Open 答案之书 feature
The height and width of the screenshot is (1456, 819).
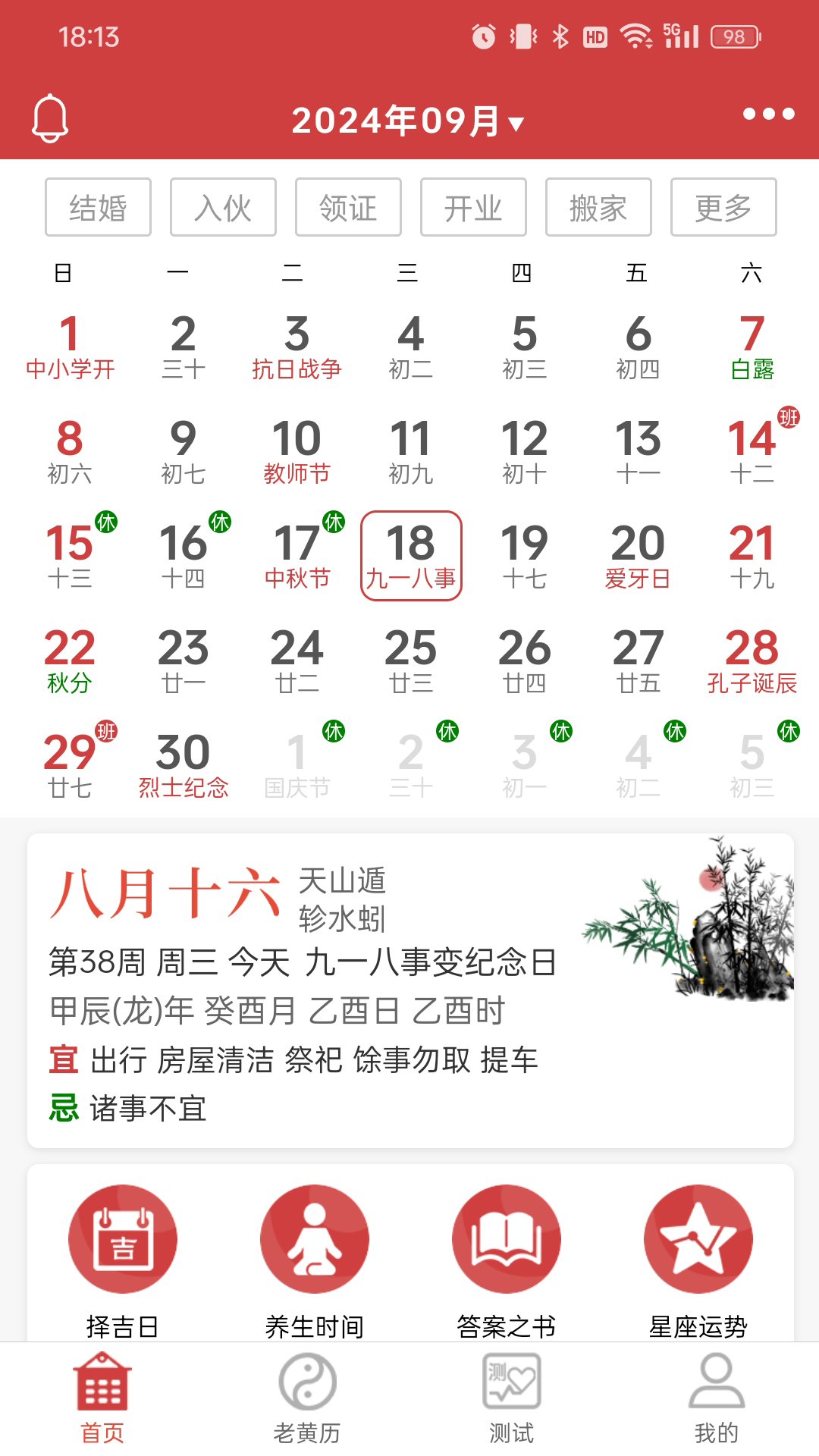[x=507, y=1260]
